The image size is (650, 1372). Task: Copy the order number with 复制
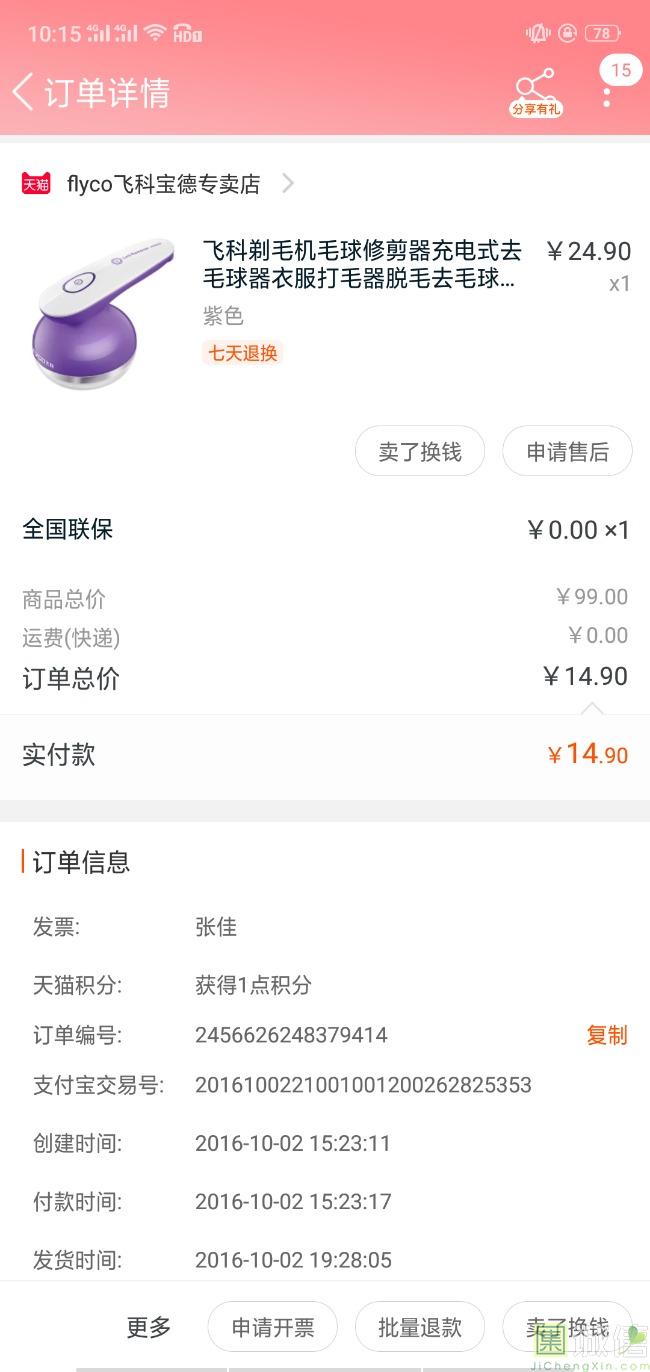click(x=606, y=1035)
